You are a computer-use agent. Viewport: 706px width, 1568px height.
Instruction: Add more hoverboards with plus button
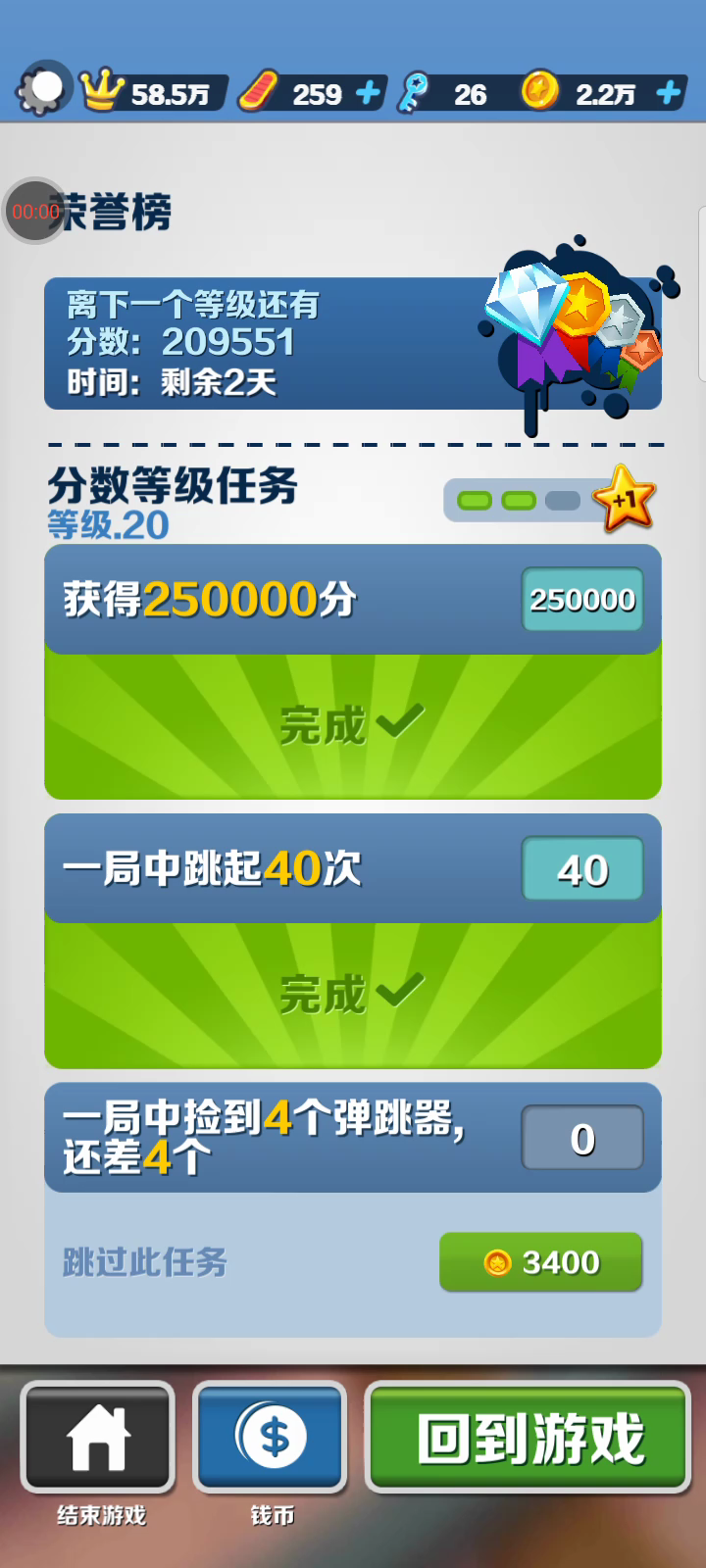click(368, 93)
